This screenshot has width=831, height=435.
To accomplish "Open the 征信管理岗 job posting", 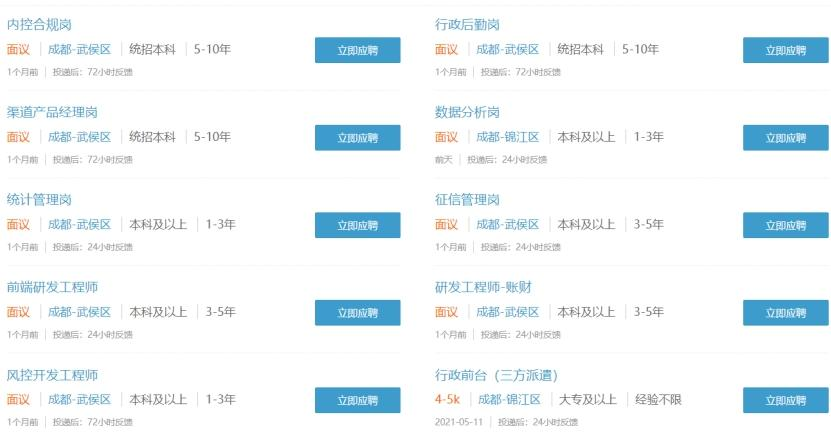I will [467, 200].
